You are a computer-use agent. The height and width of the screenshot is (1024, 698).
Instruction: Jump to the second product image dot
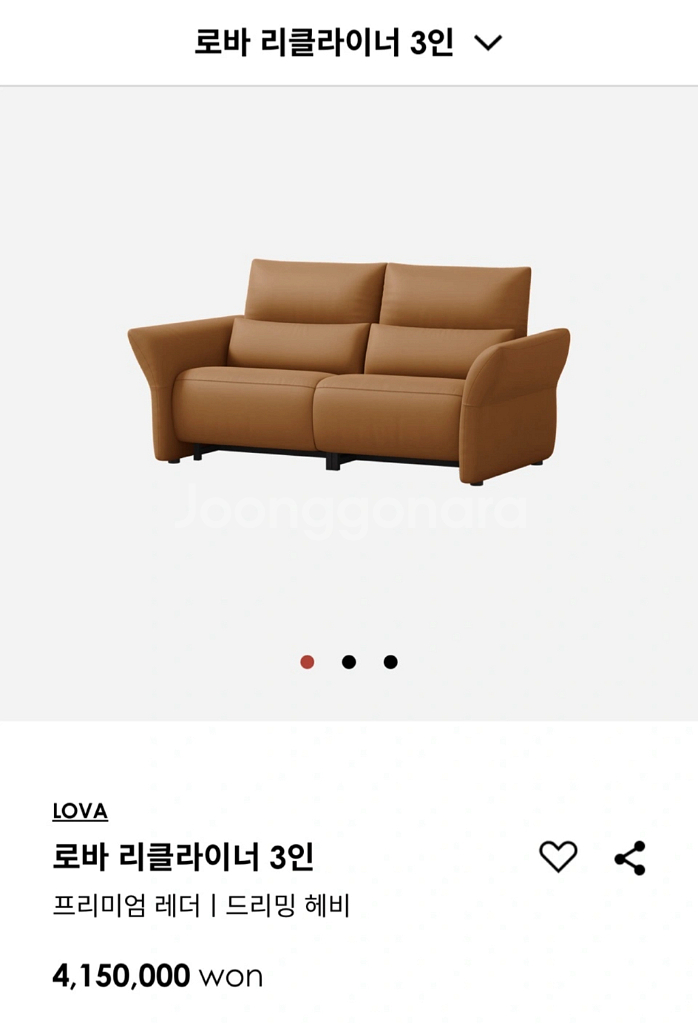point(349,662)
